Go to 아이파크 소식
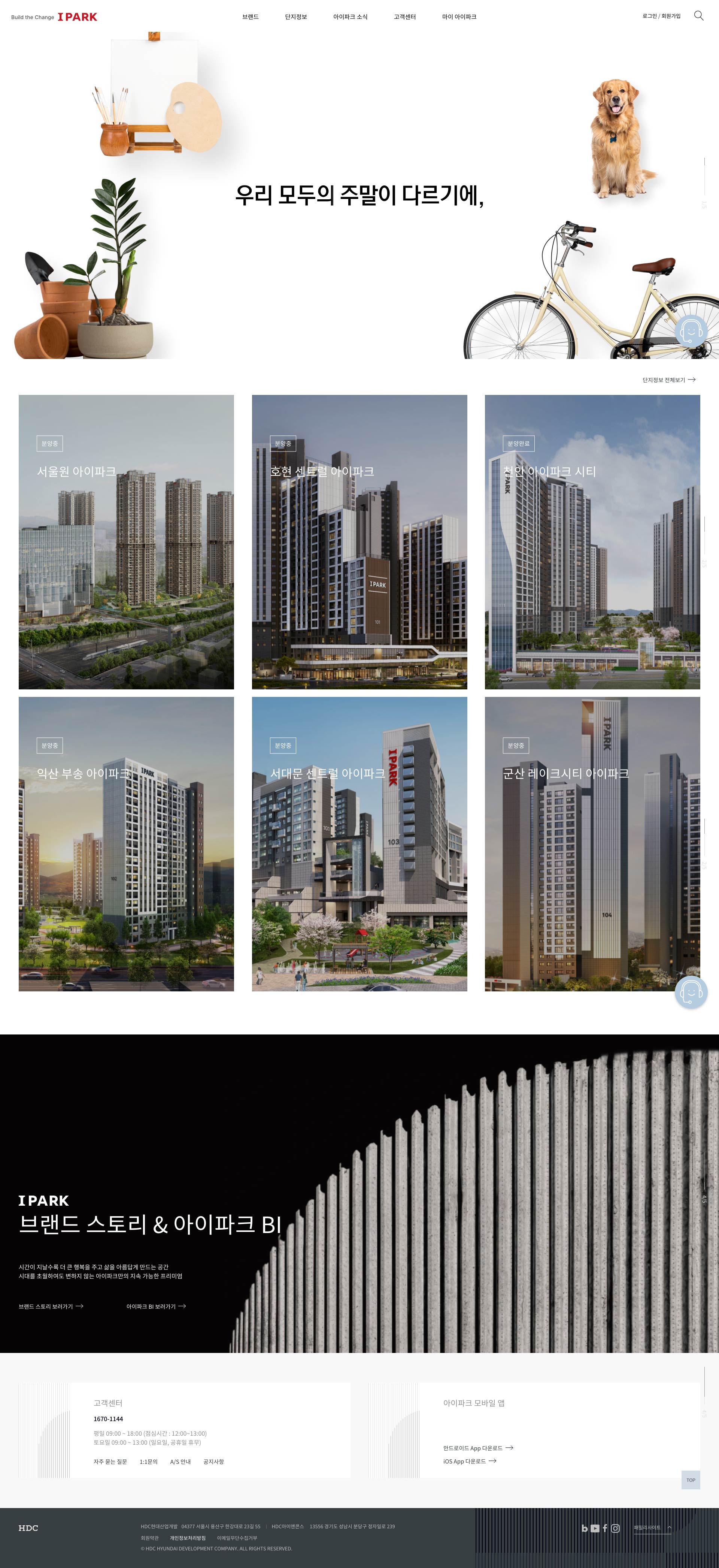This screenshot has width=719, height=1568. tap(350, 17)
